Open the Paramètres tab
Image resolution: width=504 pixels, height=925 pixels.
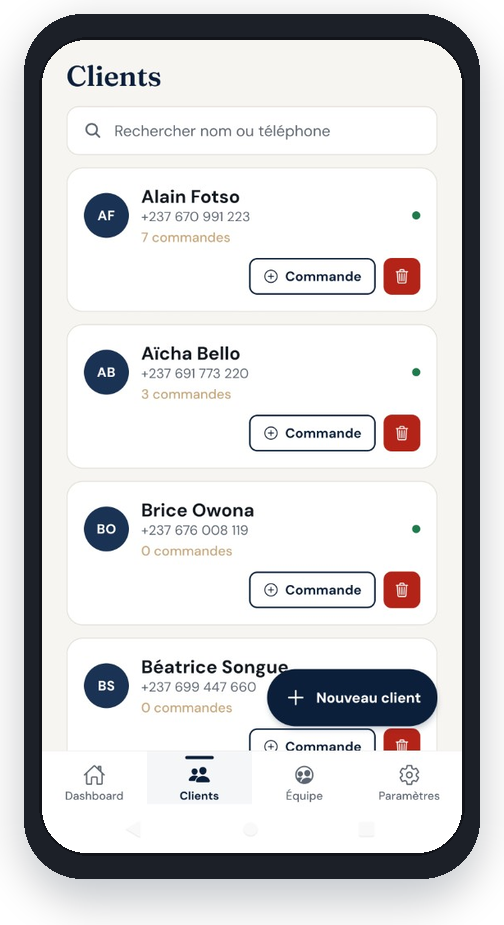point(409,783)
